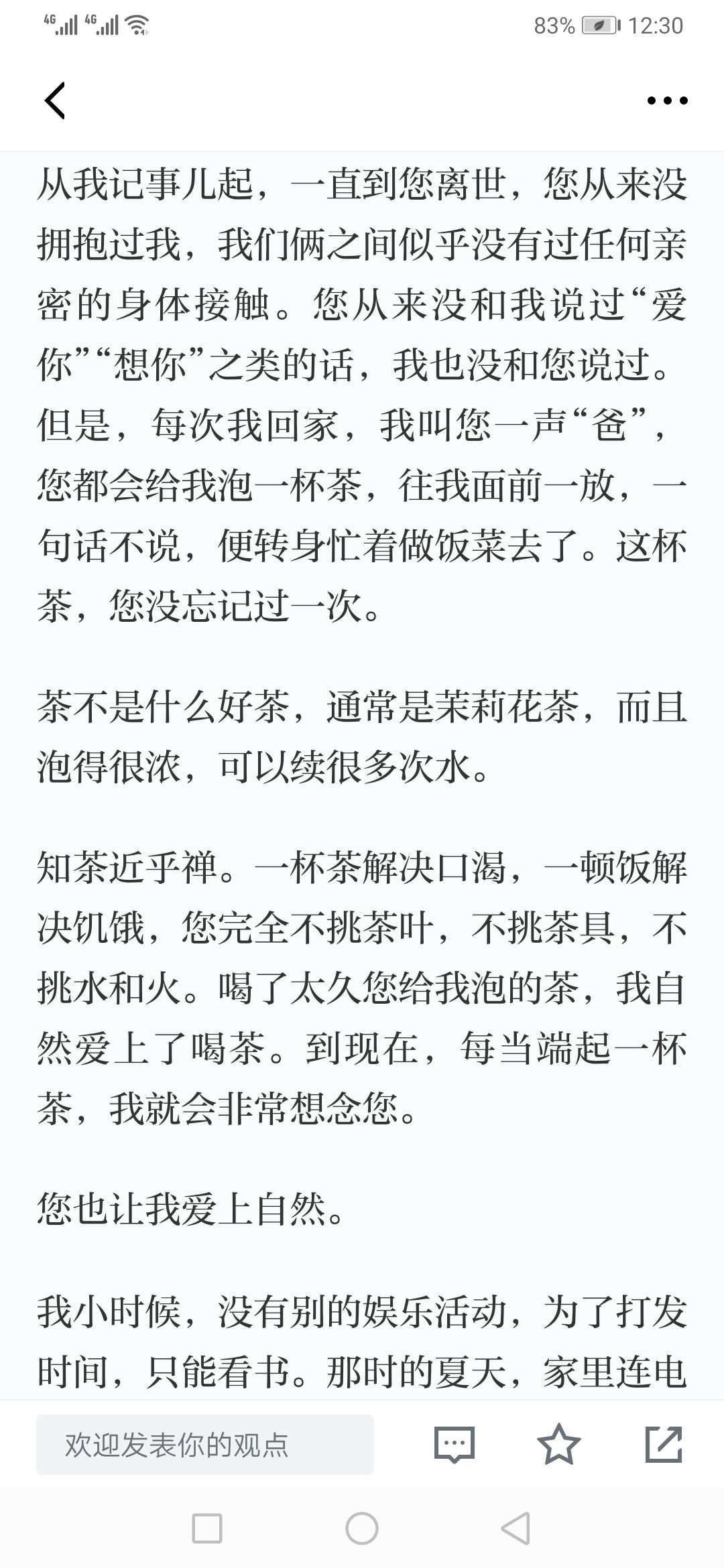Favorite this article with the star
Image resolution: width=724 pixels, height=1568 pixels.
[x=559, y=1444]
